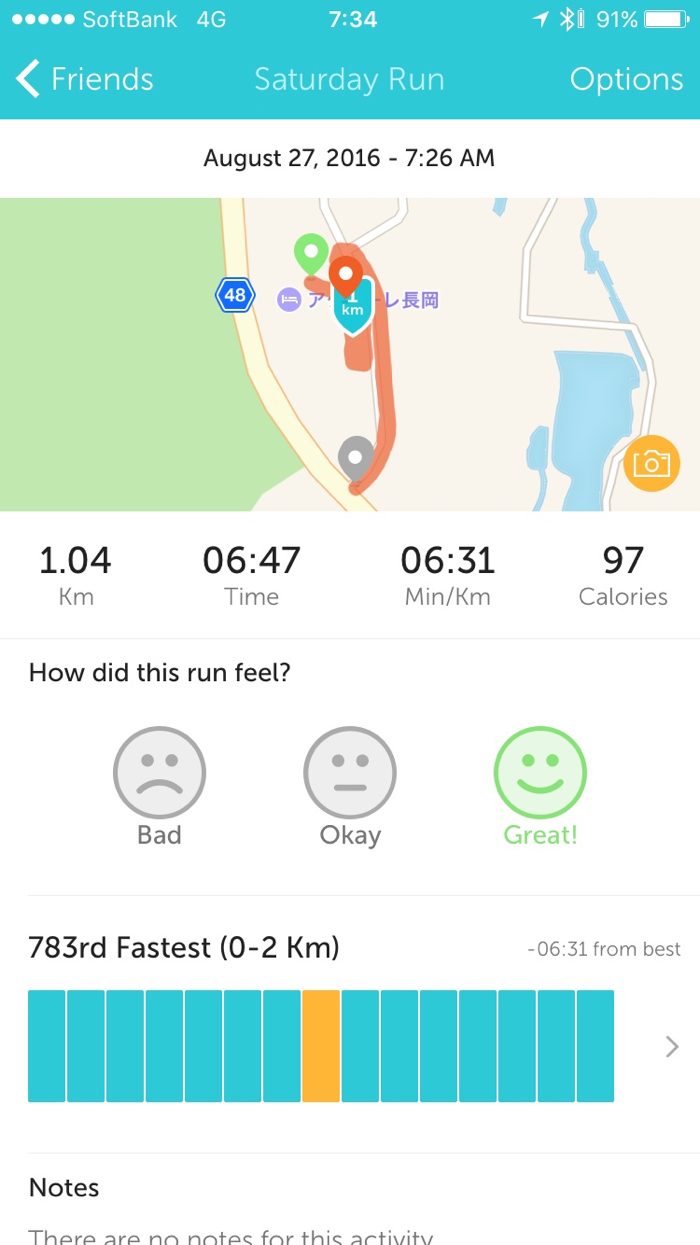Expand the fastest runs comparison chevron
This screenshot has width=700, height=1245.
click(672, 1046)
